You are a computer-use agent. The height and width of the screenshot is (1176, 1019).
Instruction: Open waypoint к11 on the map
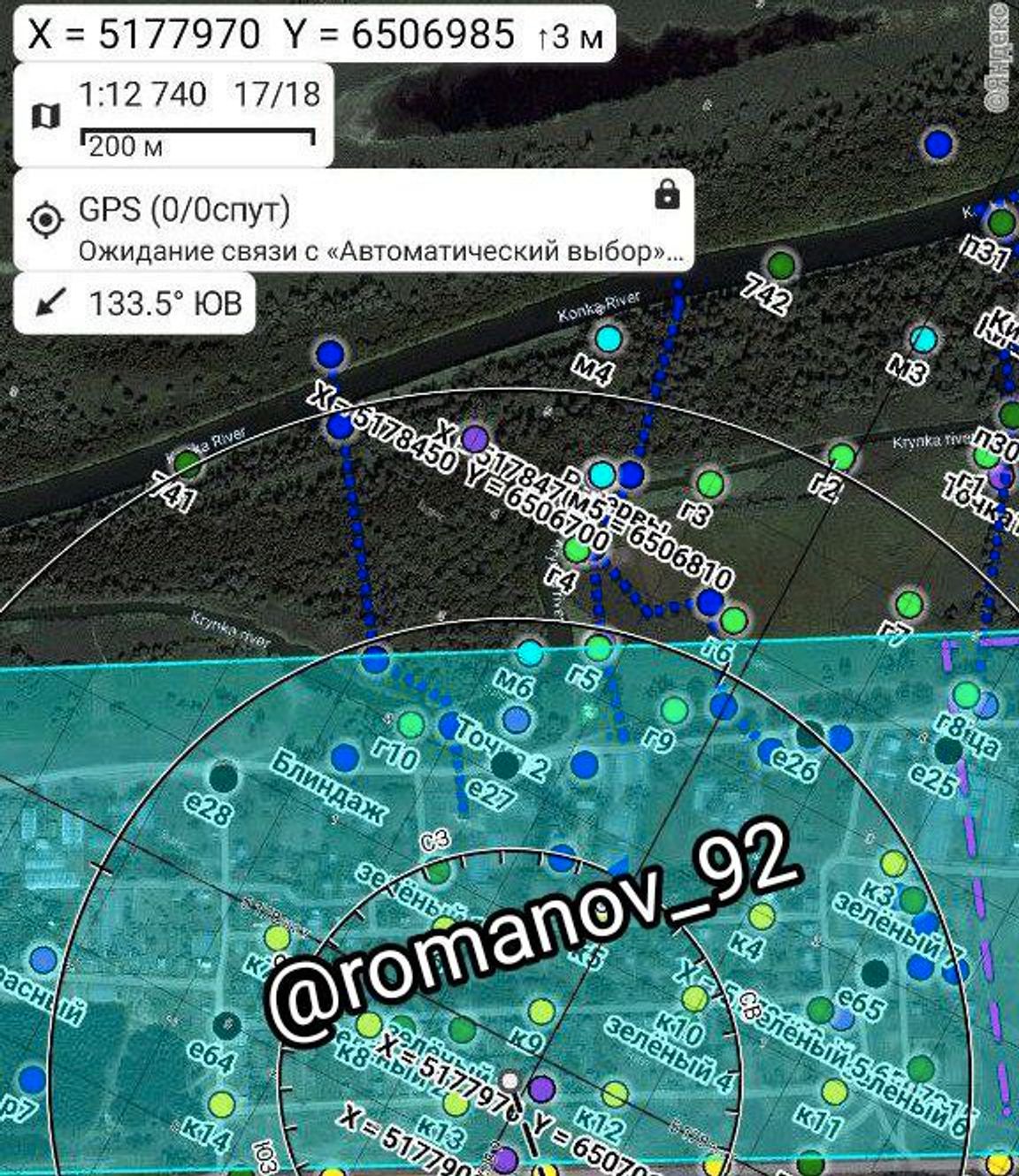(833, 1090)
